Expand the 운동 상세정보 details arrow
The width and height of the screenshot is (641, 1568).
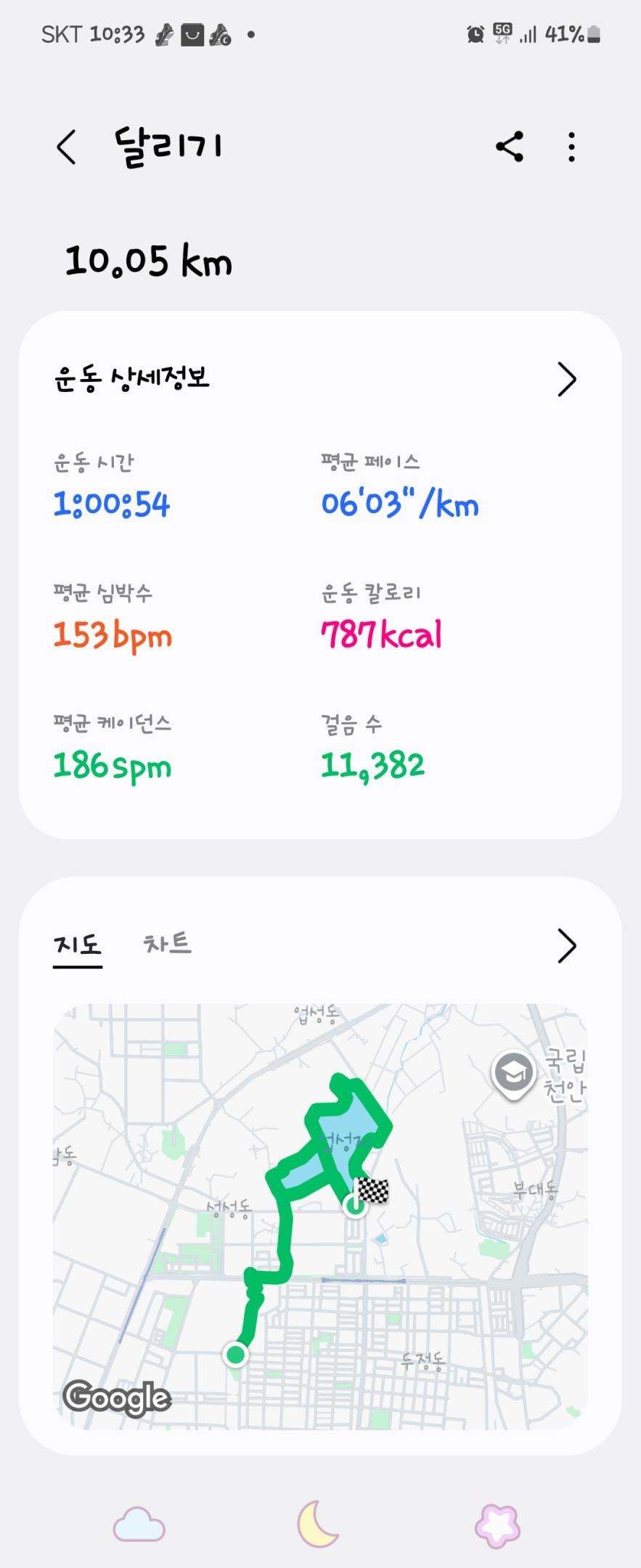click(x=566, y=379)
